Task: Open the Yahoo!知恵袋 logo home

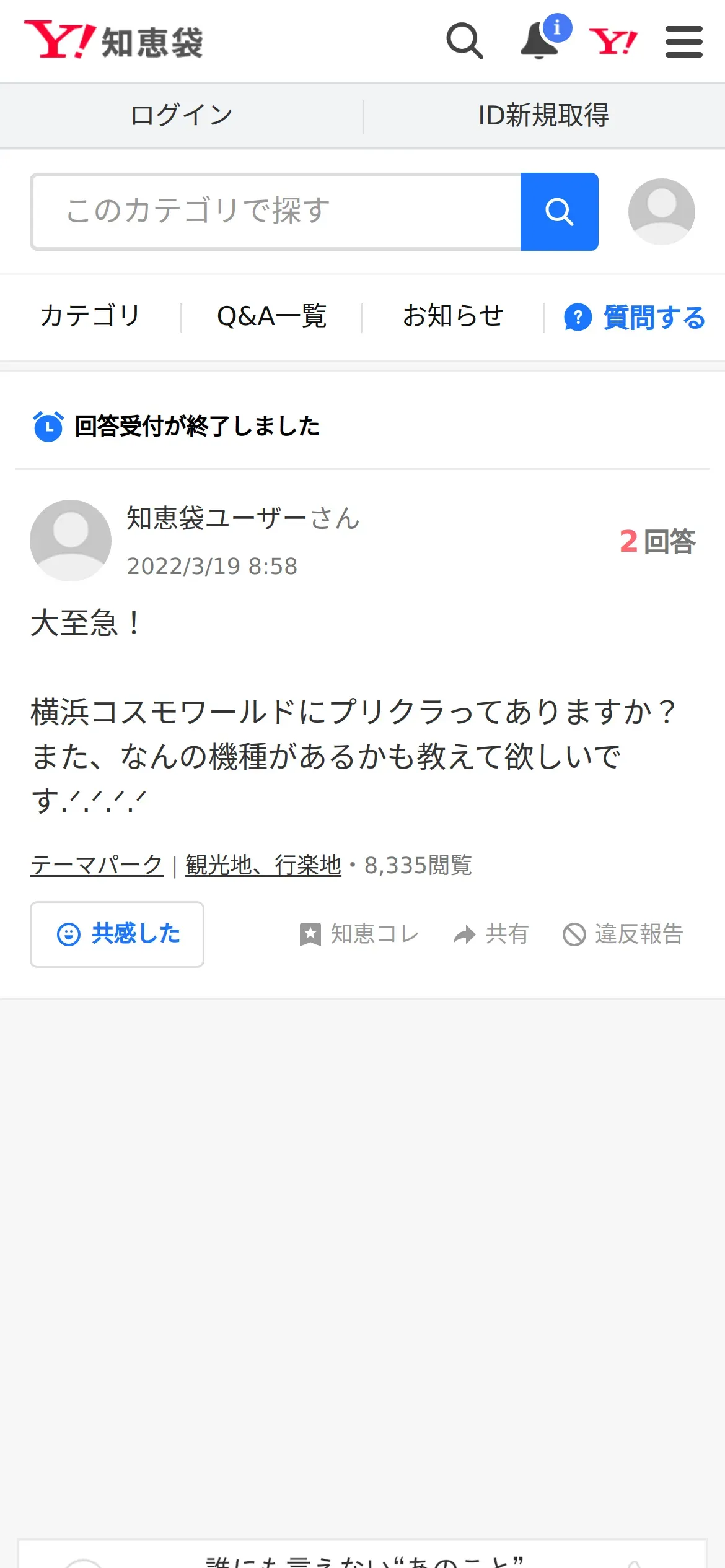Action: [x=113, y=40]
